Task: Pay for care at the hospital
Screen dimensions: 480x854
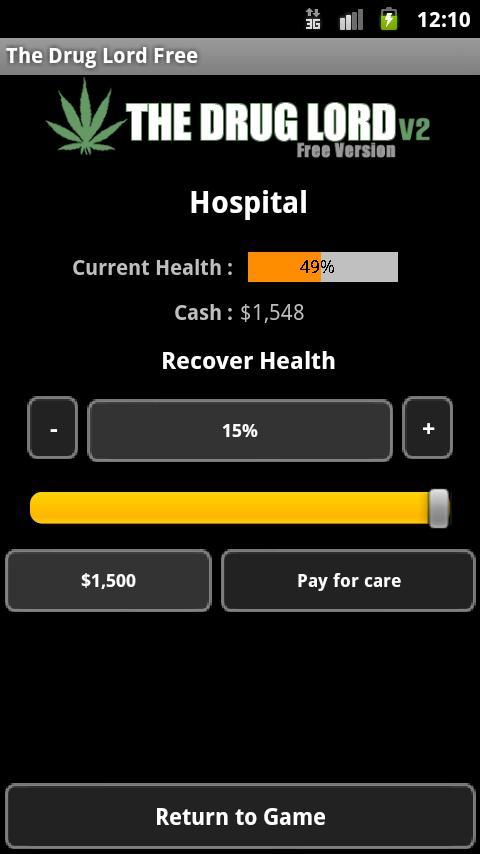Action: [x=349, y=580]
